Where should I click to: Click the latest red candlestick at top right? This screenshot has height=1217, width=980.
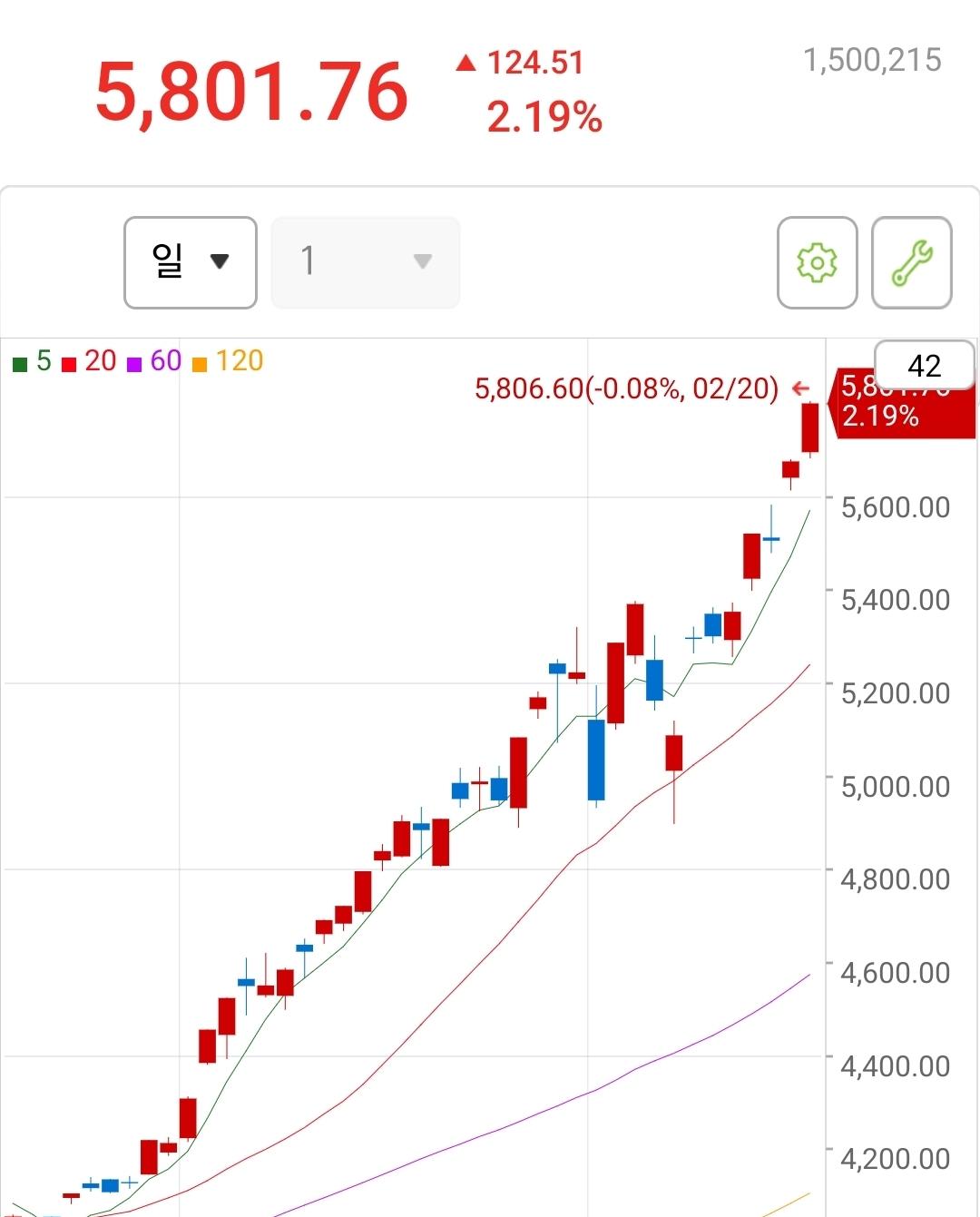(808, 425)
